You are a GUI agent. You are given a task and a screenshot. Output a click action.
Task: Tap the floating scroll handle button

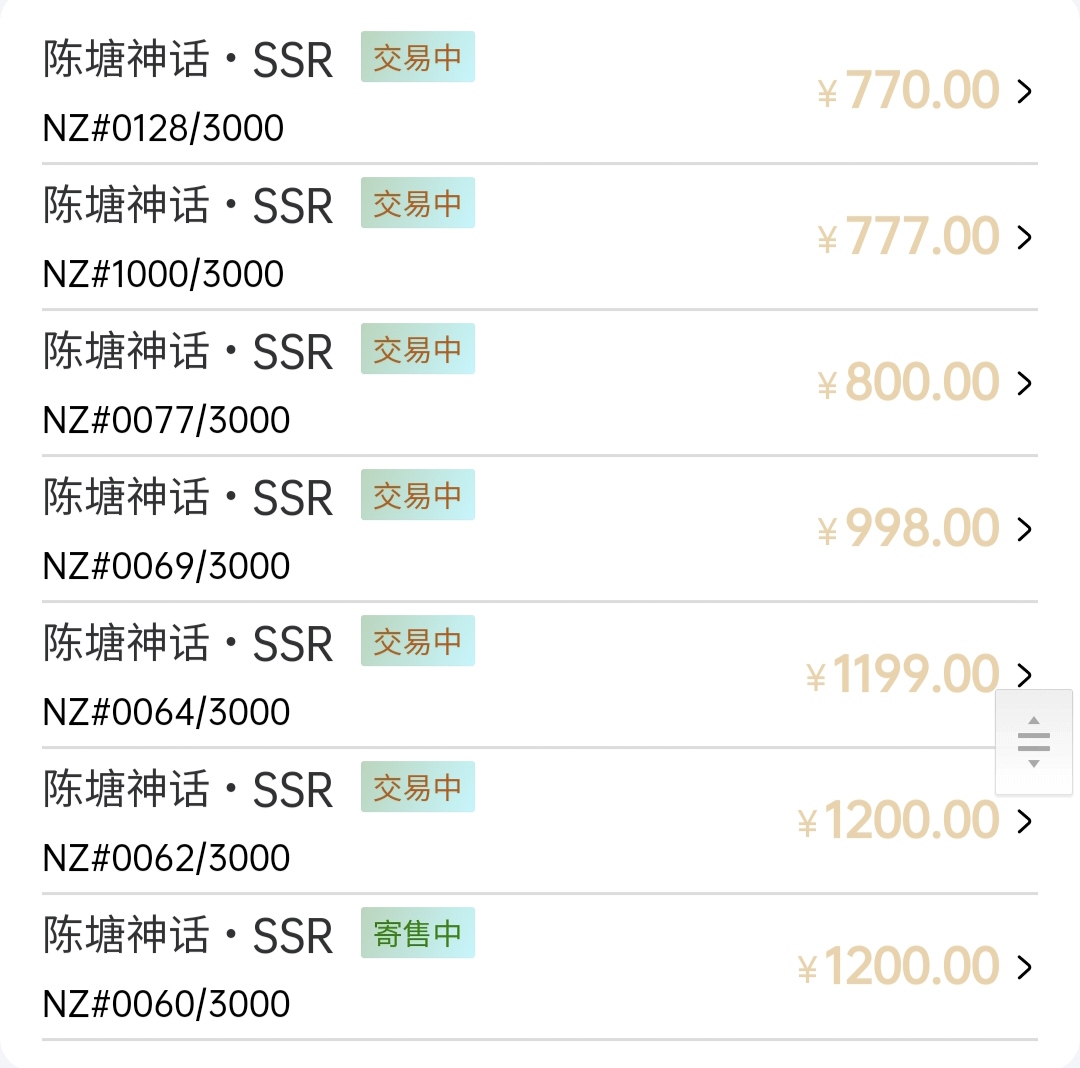1034,742
